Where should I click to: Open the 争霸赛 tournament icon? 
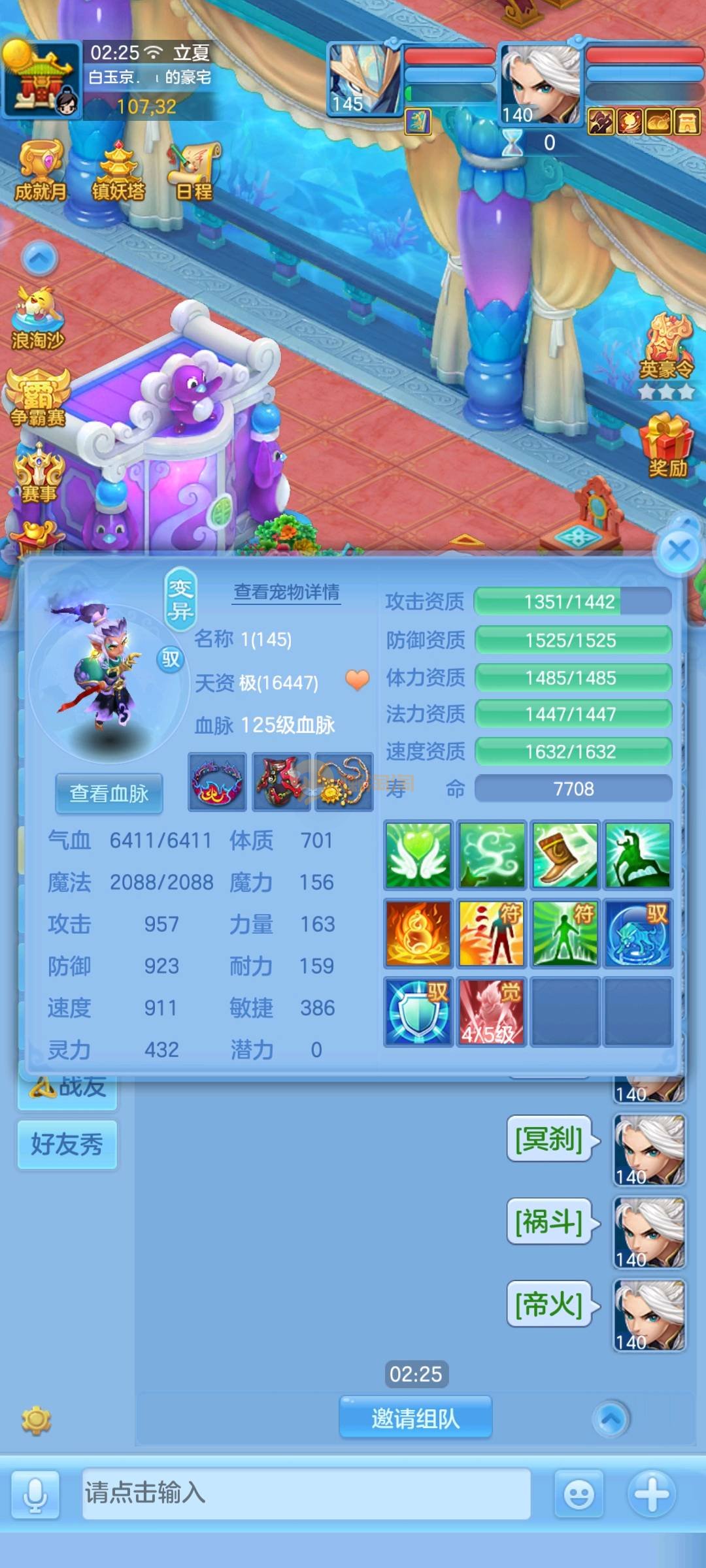tap(38, 399)
